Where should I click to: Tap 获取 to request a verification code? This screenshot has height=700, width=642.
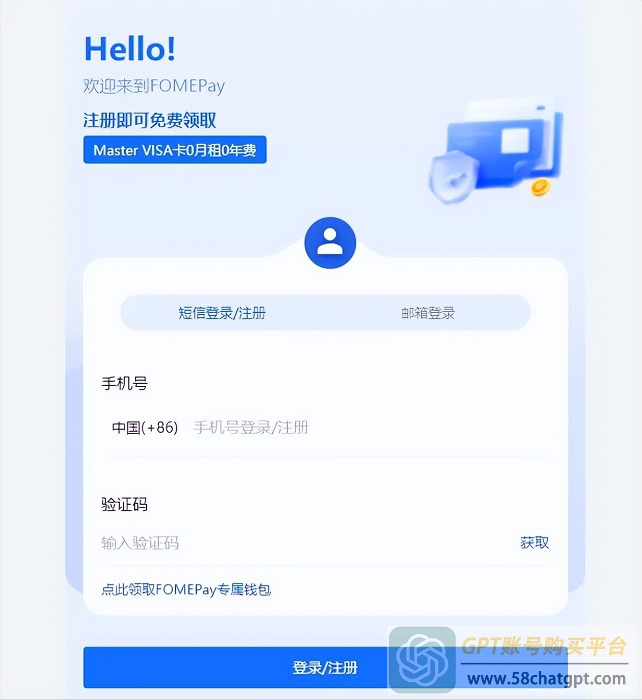[534, 543]
